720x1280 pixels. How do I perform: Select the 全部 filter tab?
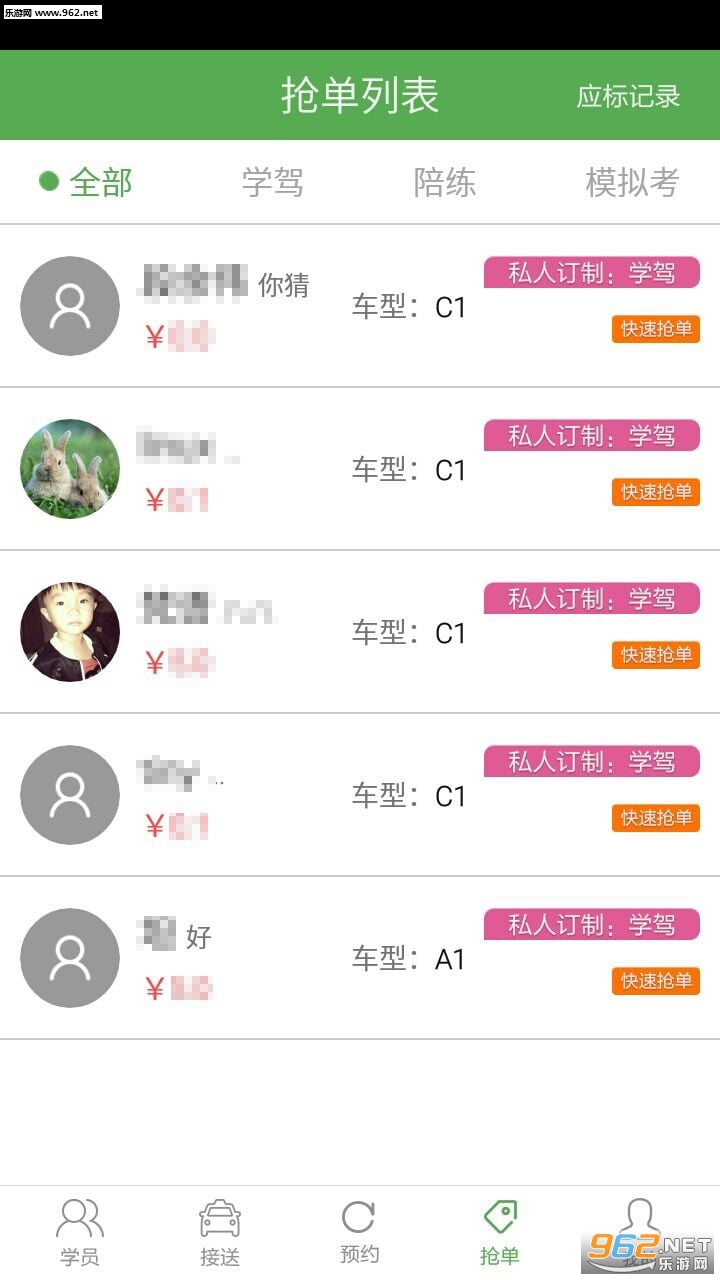point(87,182)
